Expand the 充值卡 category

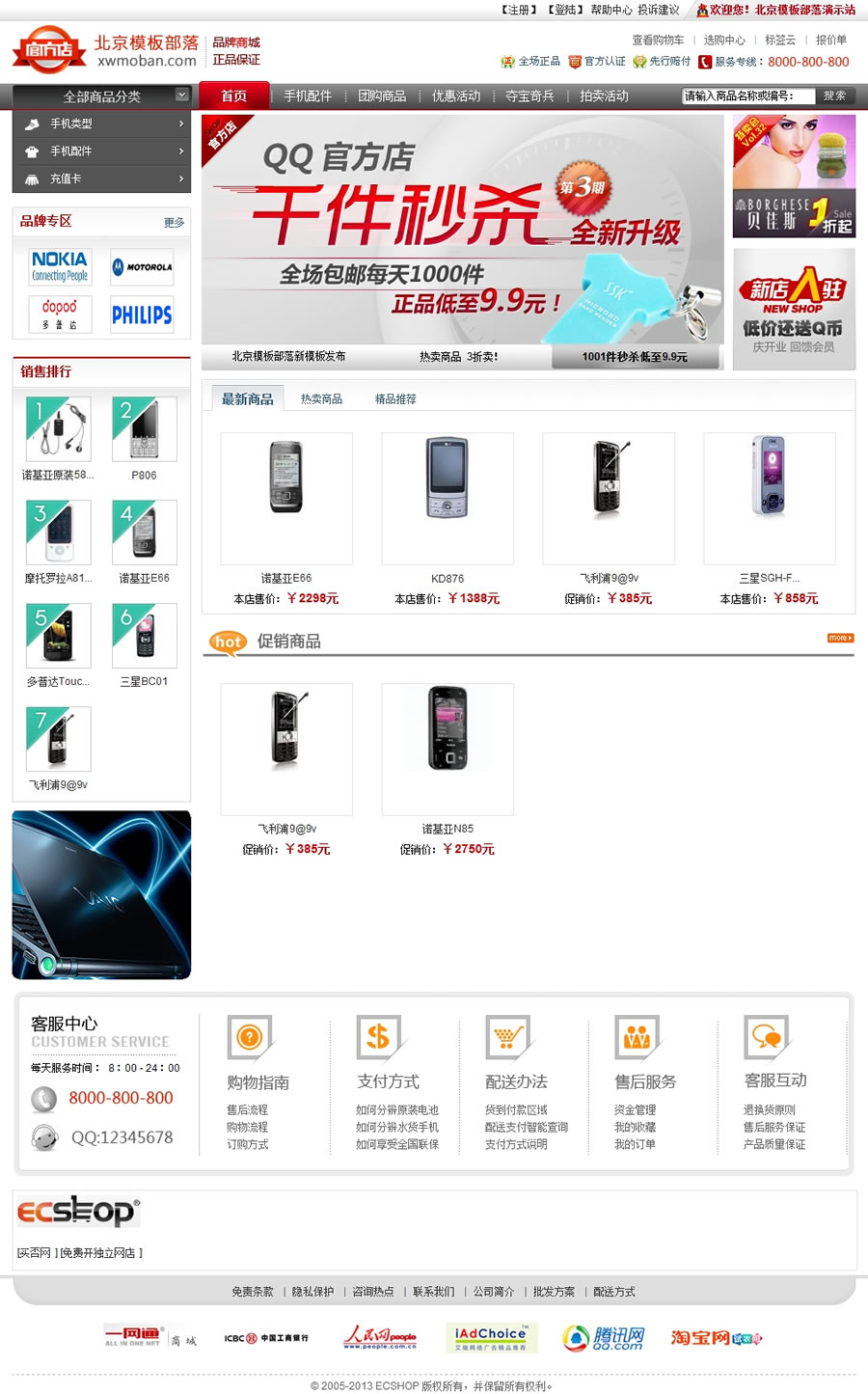[101, 179]
